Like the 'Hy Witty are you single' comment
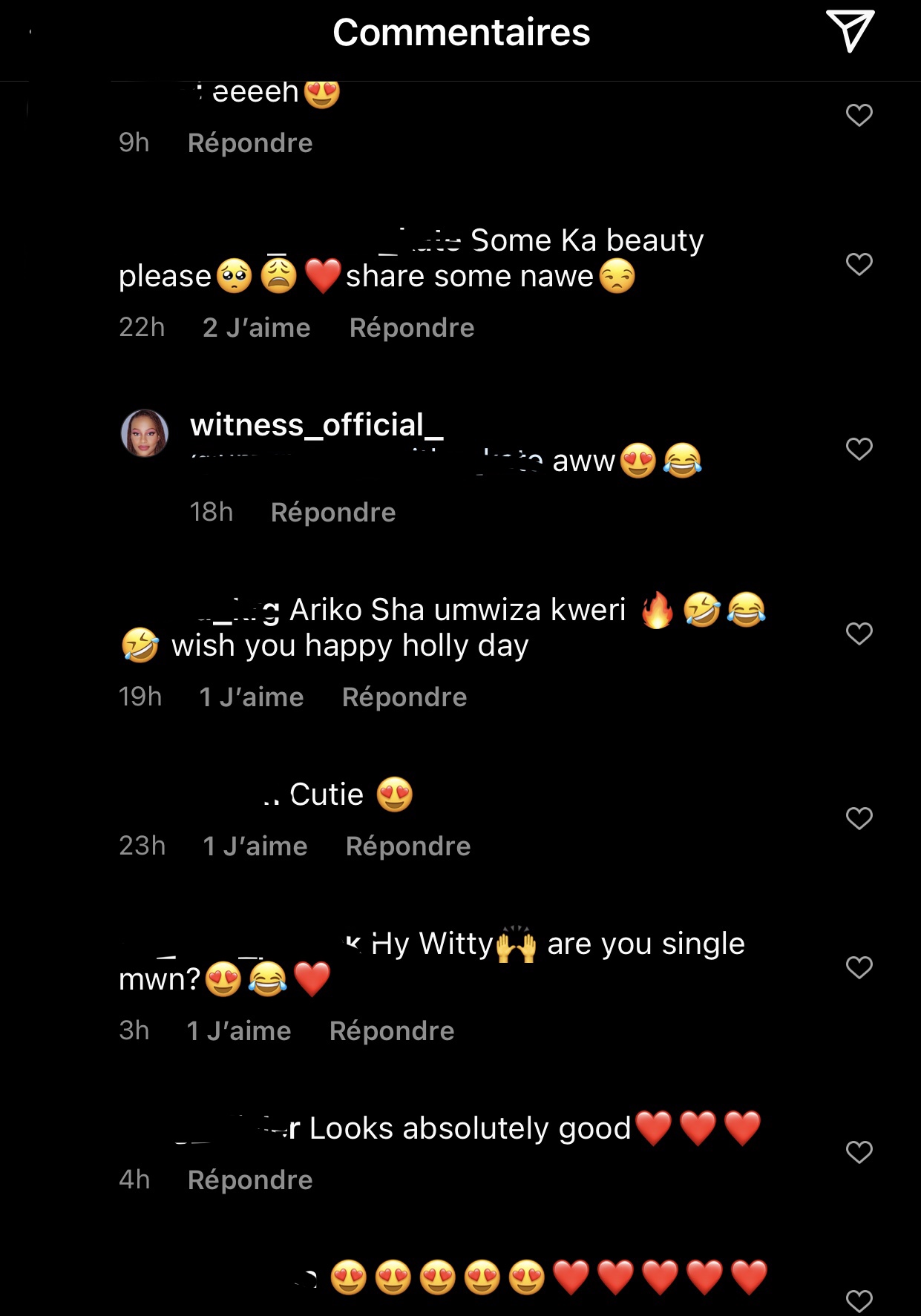Image resolution: width=921 pixels, height=1316 pixels. pyautogui.click(x=859, y=967)
